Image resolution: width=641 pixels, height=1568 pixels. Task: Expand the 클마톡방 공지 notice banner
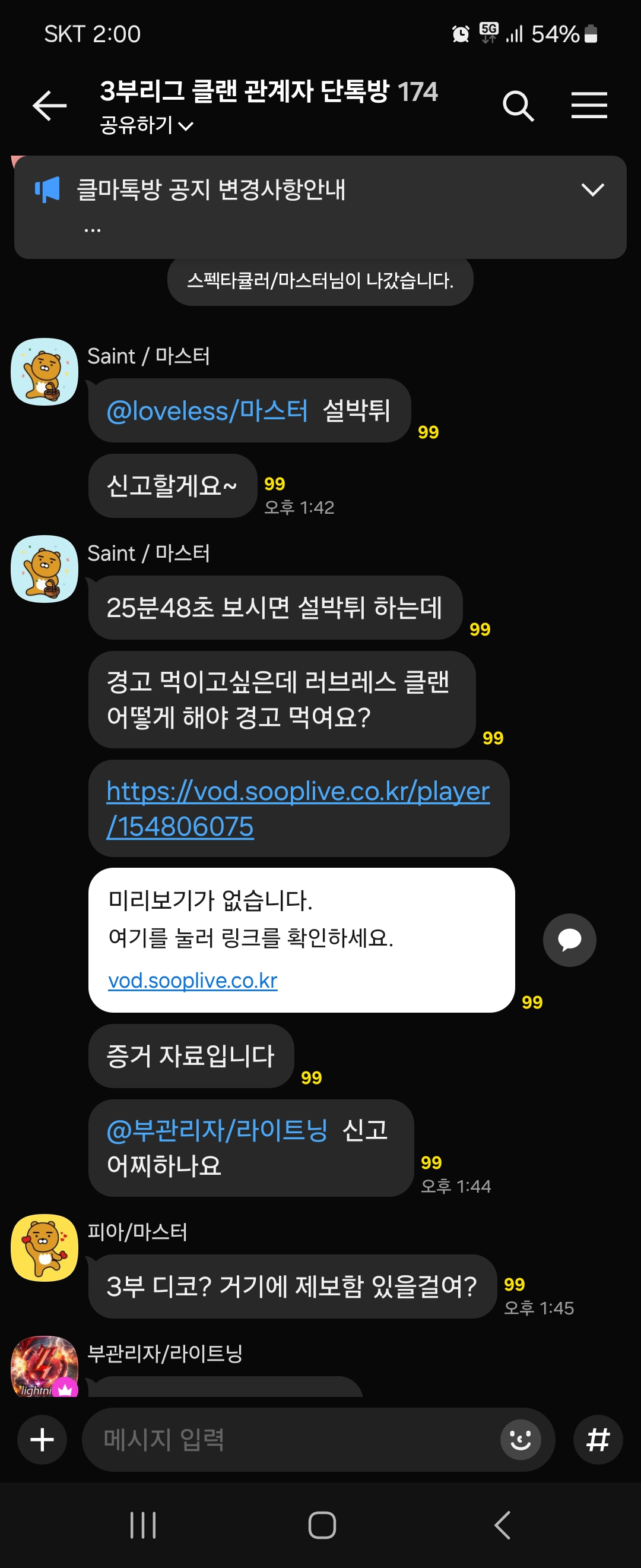pyautogui.click(x=592, y=189)
